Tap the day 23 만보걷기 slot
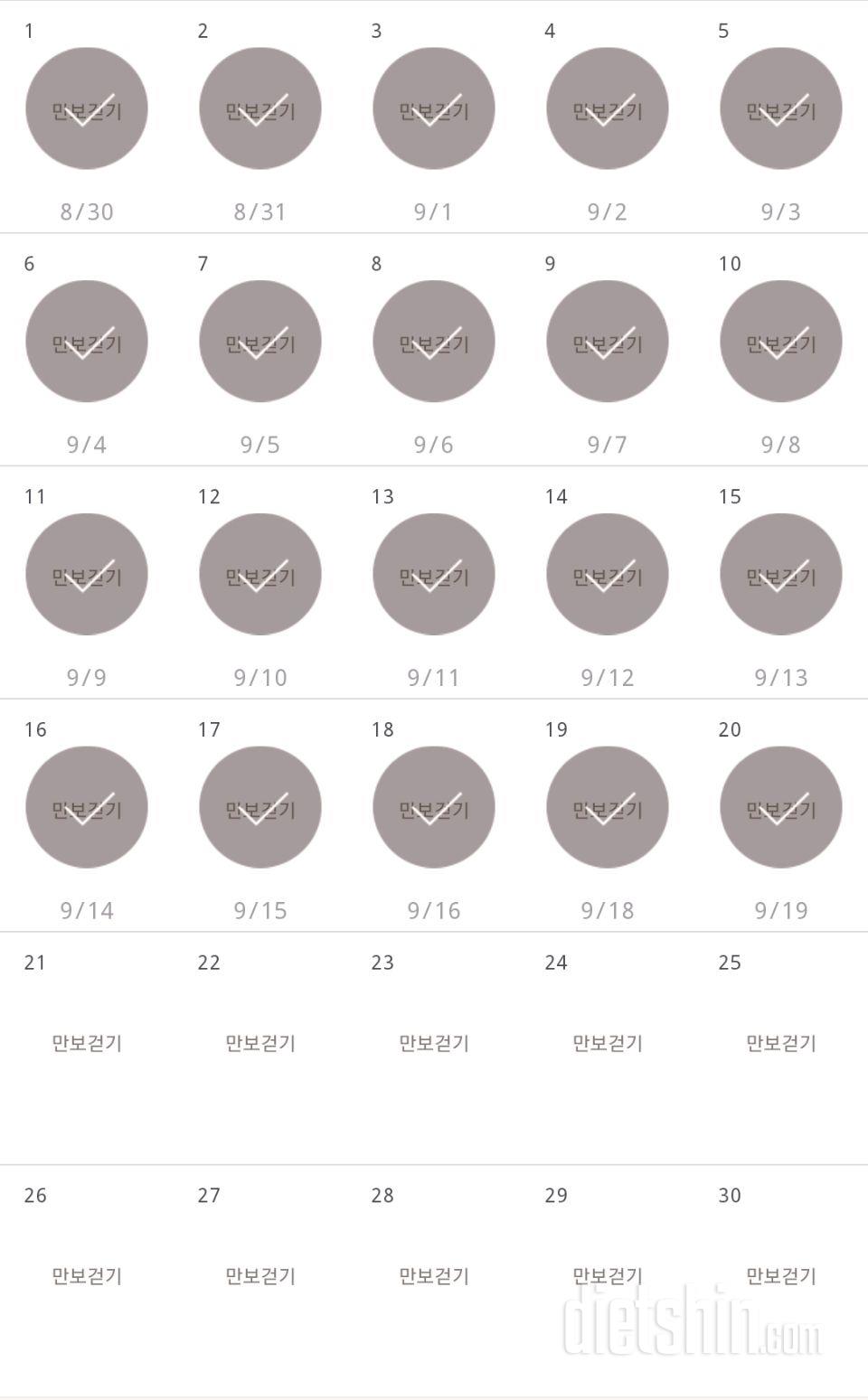This screenshot has height=1400, width=868. pyautogui.click(x=434, y=1043)
